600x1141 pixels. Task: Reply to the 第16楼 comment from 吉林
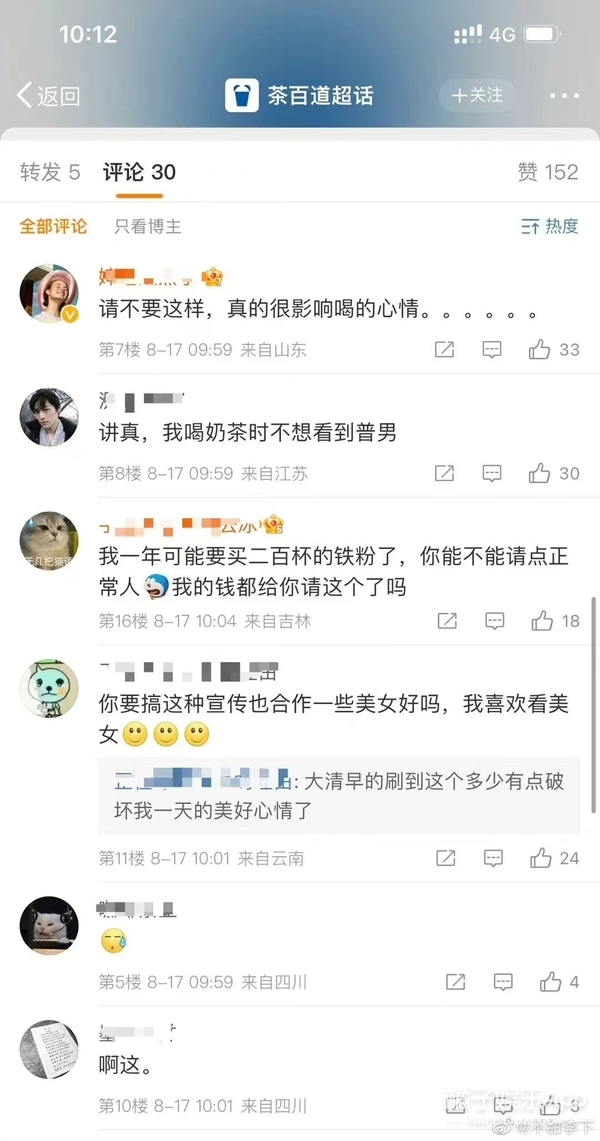pyautogui.click(x=494, y=621)
